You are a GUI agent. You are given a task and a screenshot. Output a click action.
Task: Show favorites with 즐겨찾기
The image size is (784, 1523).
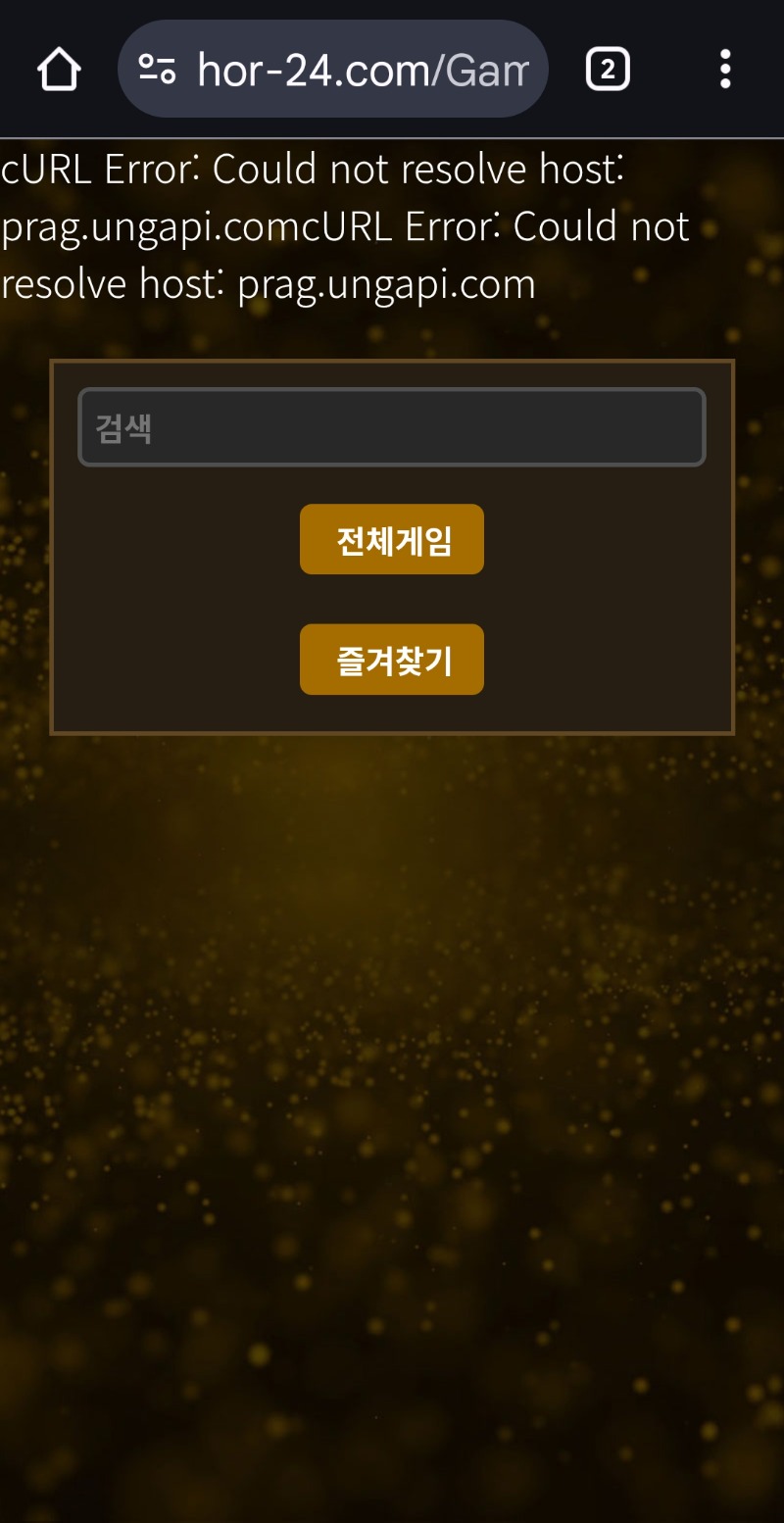point(392,660)
